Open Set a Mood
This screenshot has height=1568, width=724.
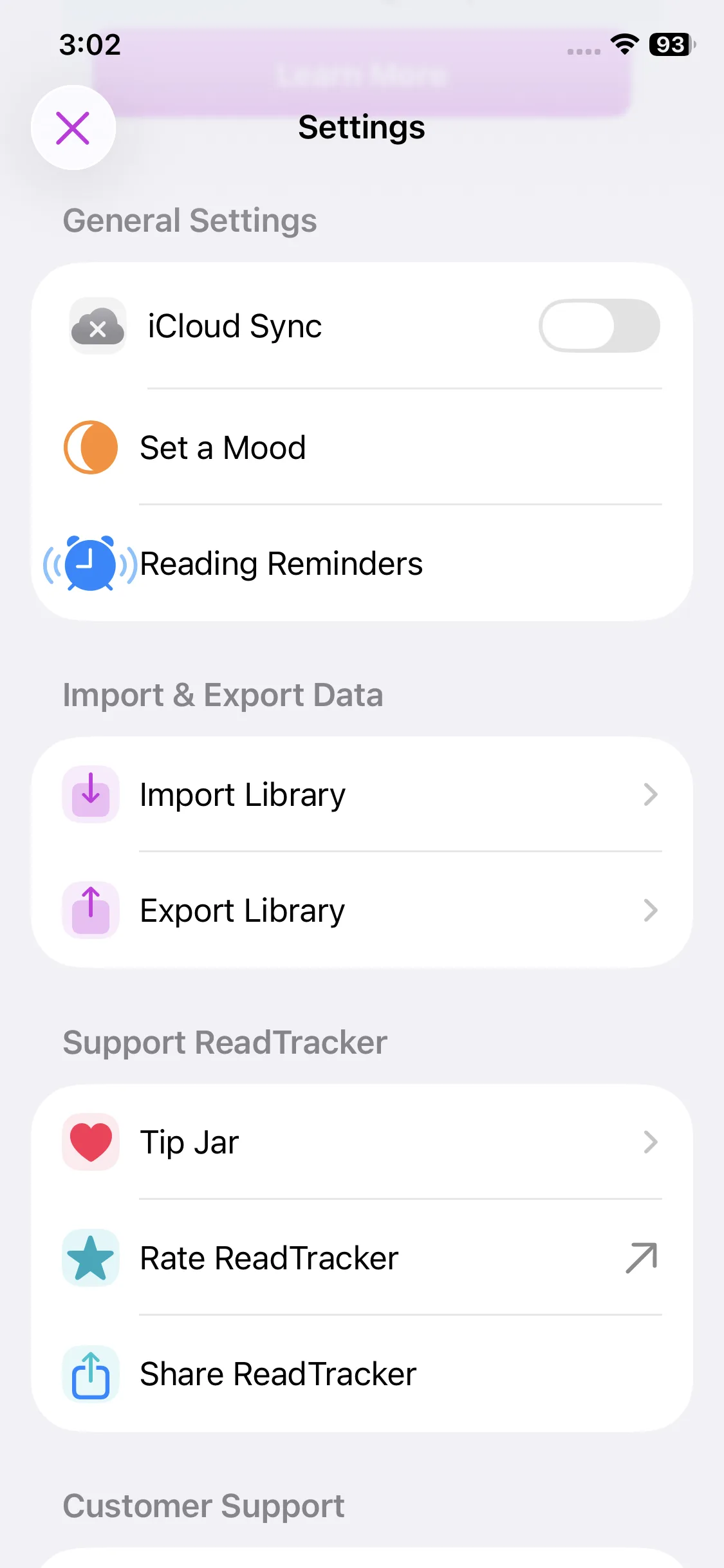click(362, 447)
